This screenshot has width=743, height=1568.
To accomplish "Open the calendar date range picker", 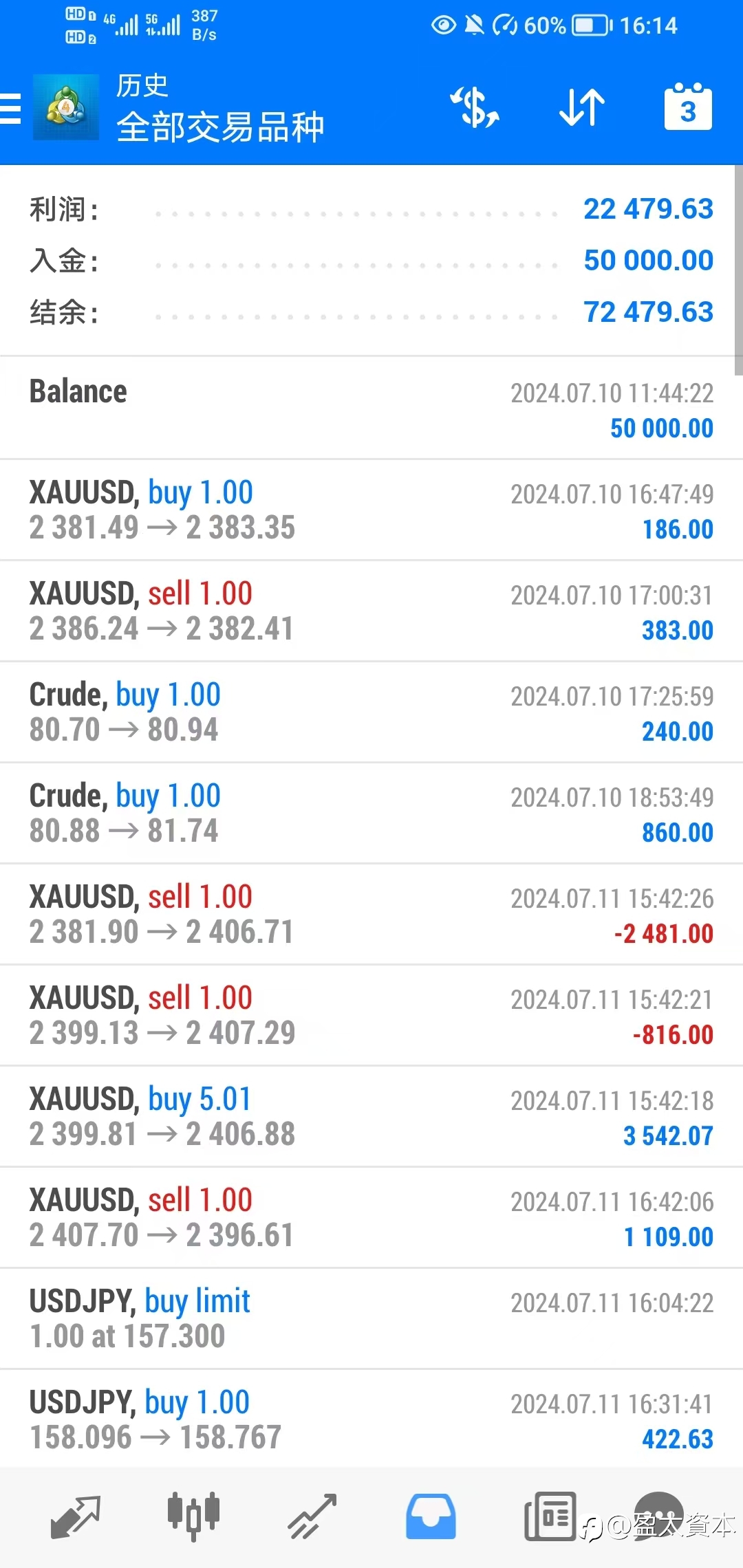I will pyautogui.click(x=688, y=107).
